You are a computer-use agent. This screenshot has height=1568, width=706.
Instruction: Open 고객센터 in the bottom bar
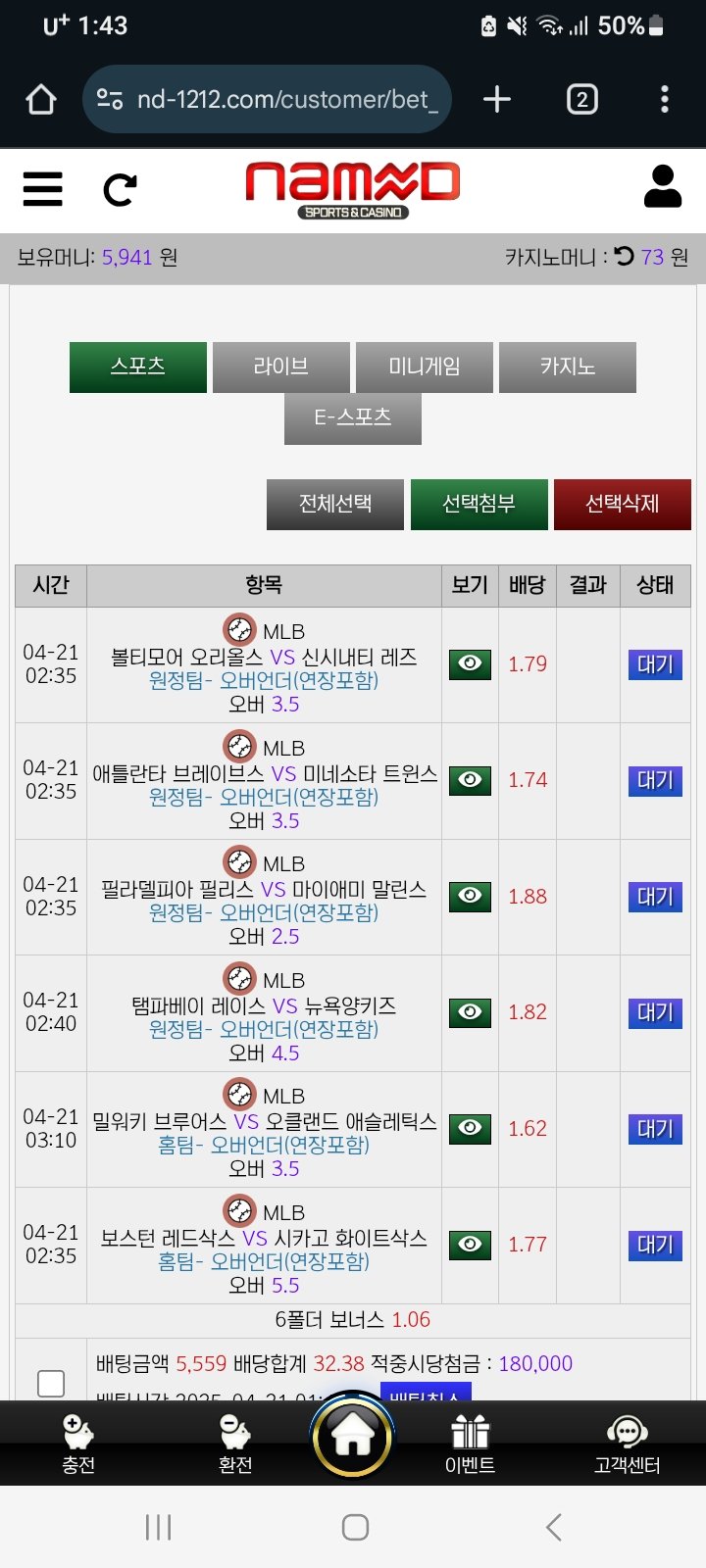coord(627,1444)
